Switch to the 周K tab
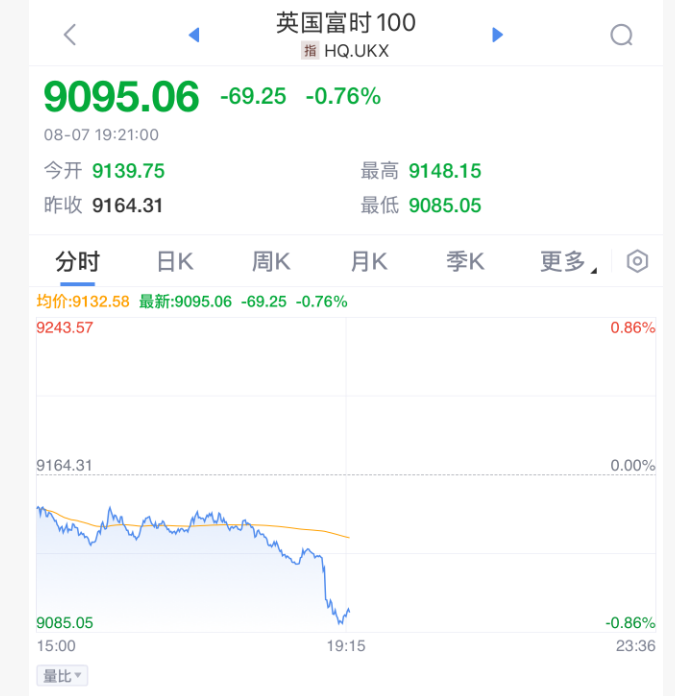 [x=271, y=262]
